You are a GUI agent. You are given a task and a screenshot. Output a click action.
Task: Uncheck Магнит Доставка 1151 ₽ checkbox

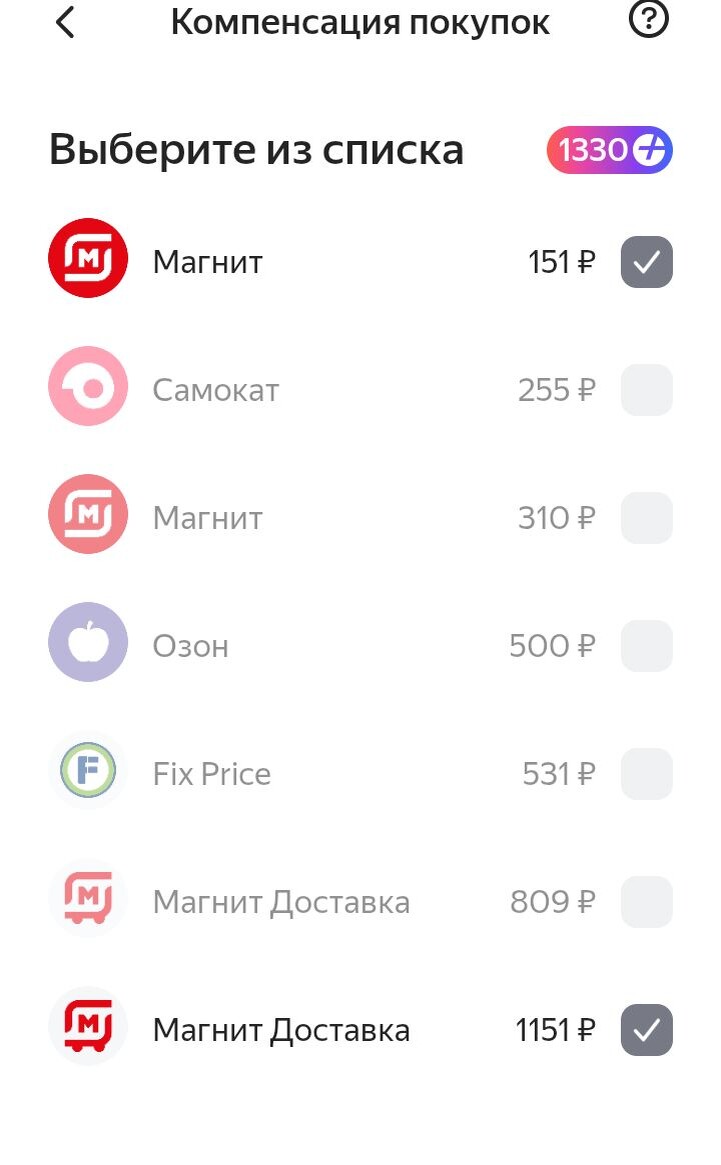646,1030
